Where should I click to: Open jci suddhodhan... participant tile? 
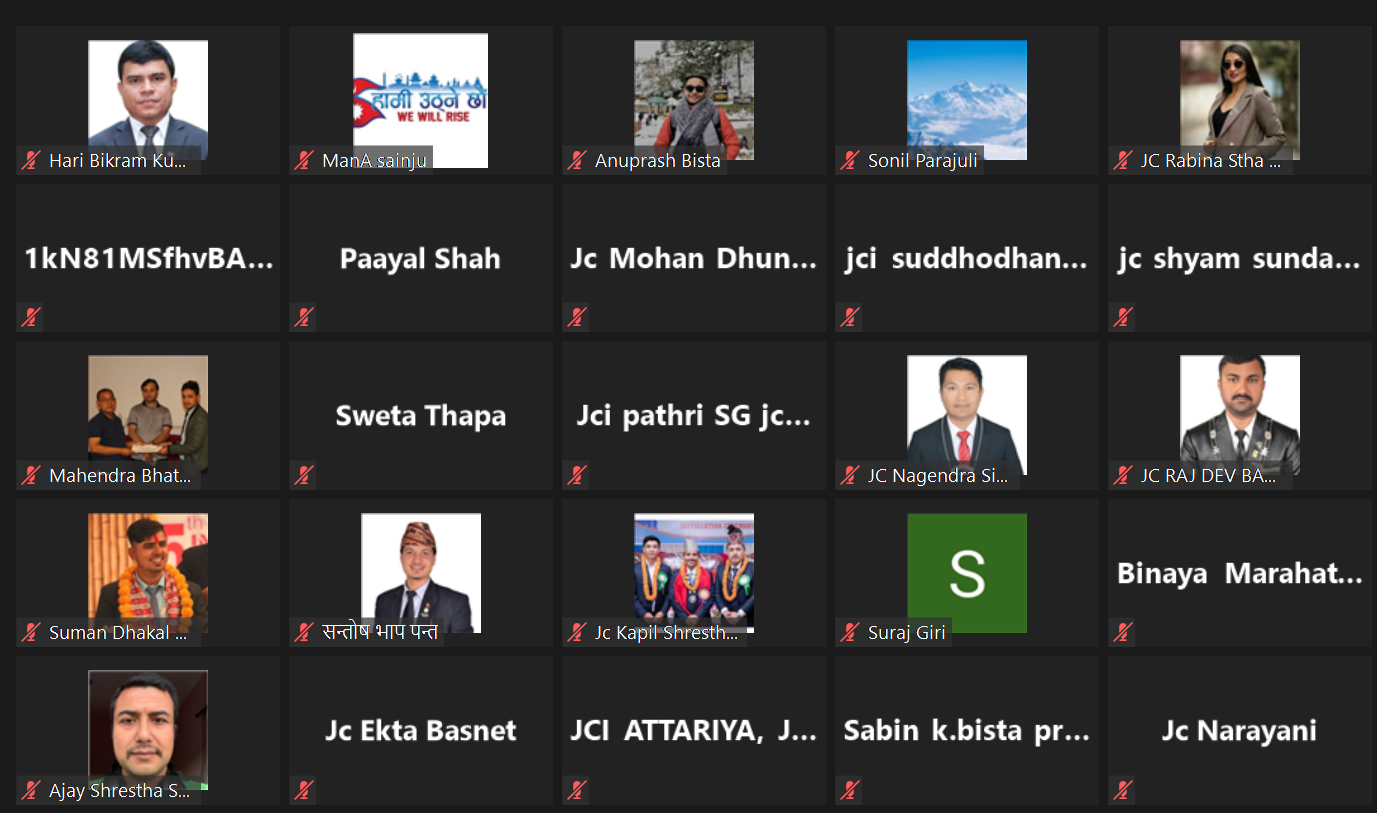967,258
